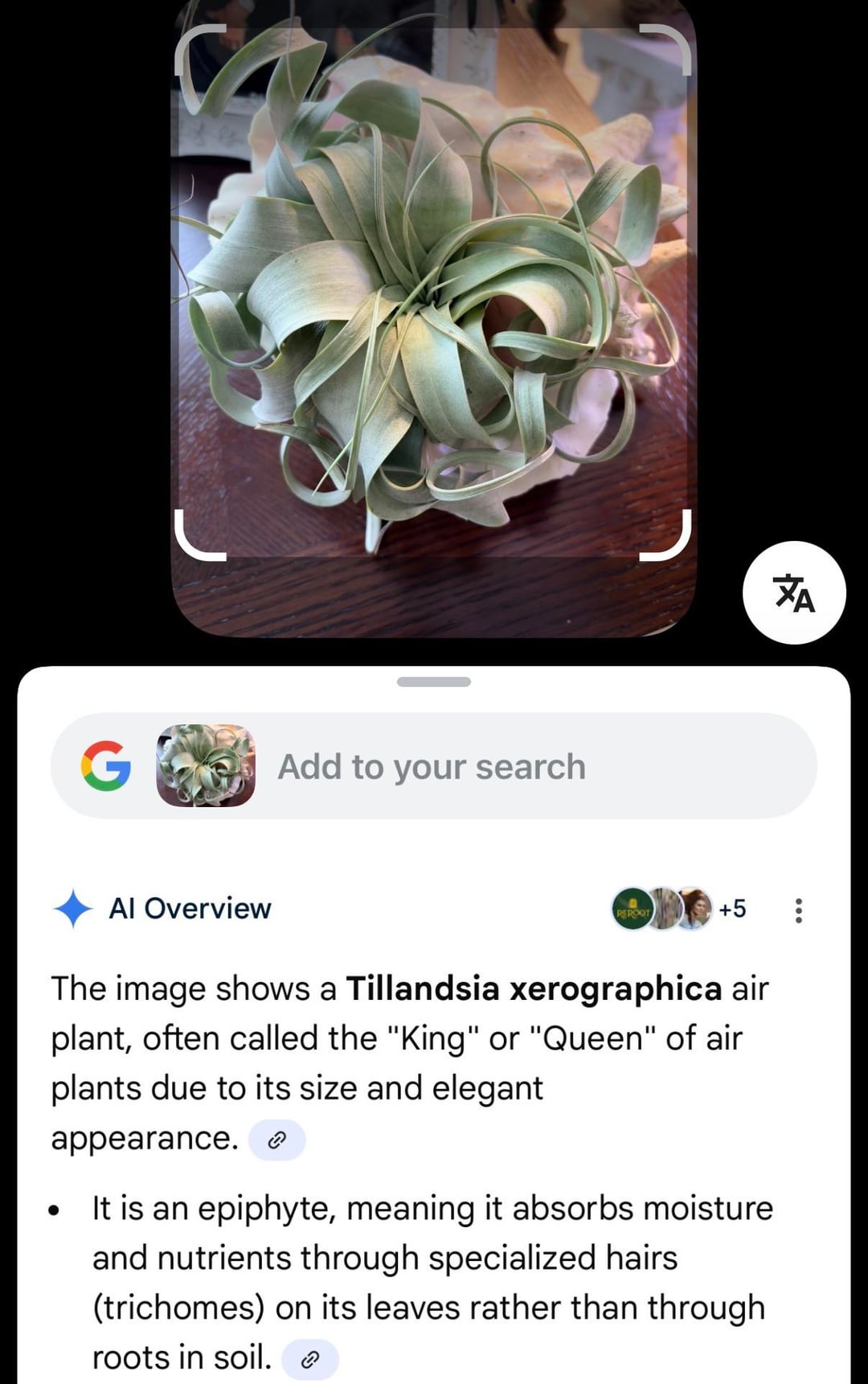Screen dimensions: 868x1384
Task: View the AI Overview sources (+5)
Action: [x=680, y=909]
